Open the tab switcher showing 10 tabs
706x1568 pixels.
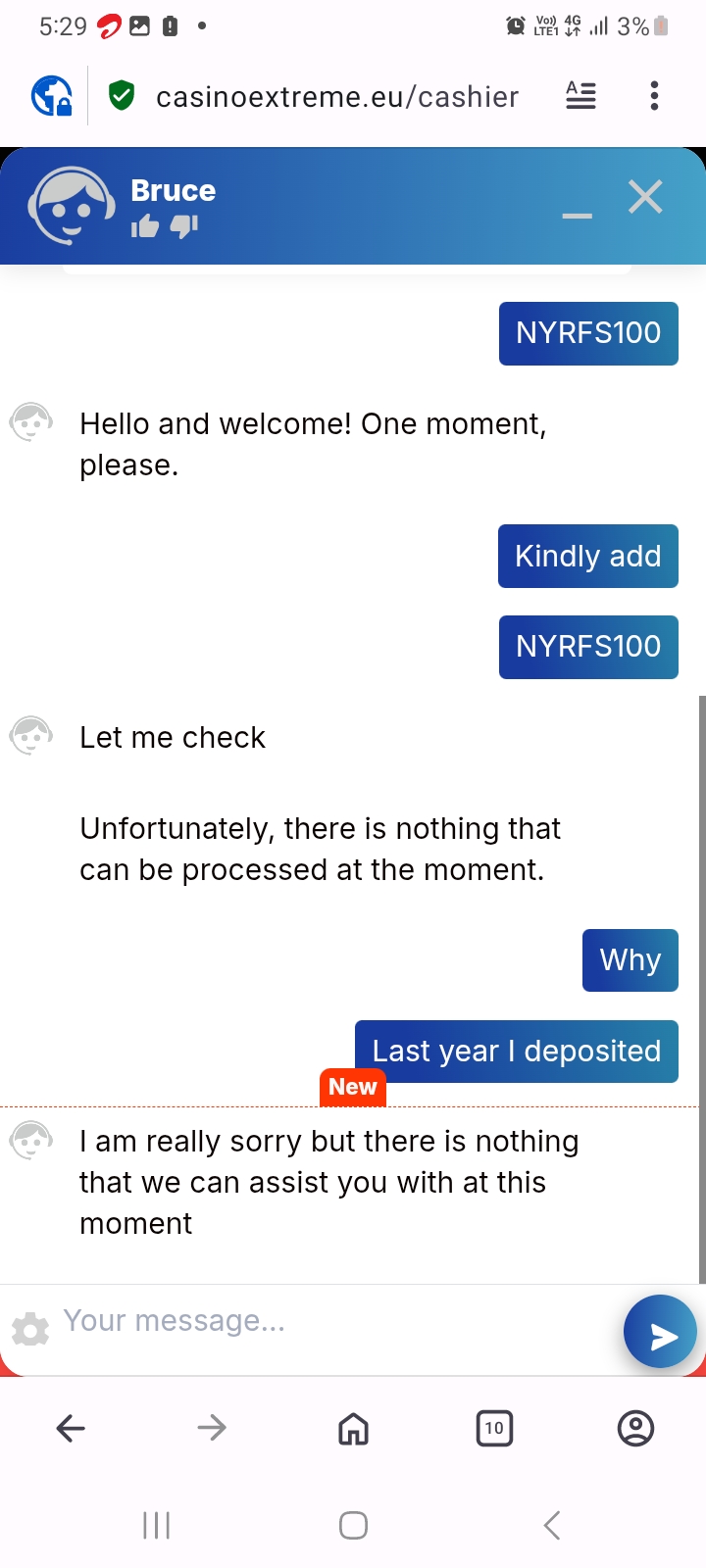[494, 1428]
